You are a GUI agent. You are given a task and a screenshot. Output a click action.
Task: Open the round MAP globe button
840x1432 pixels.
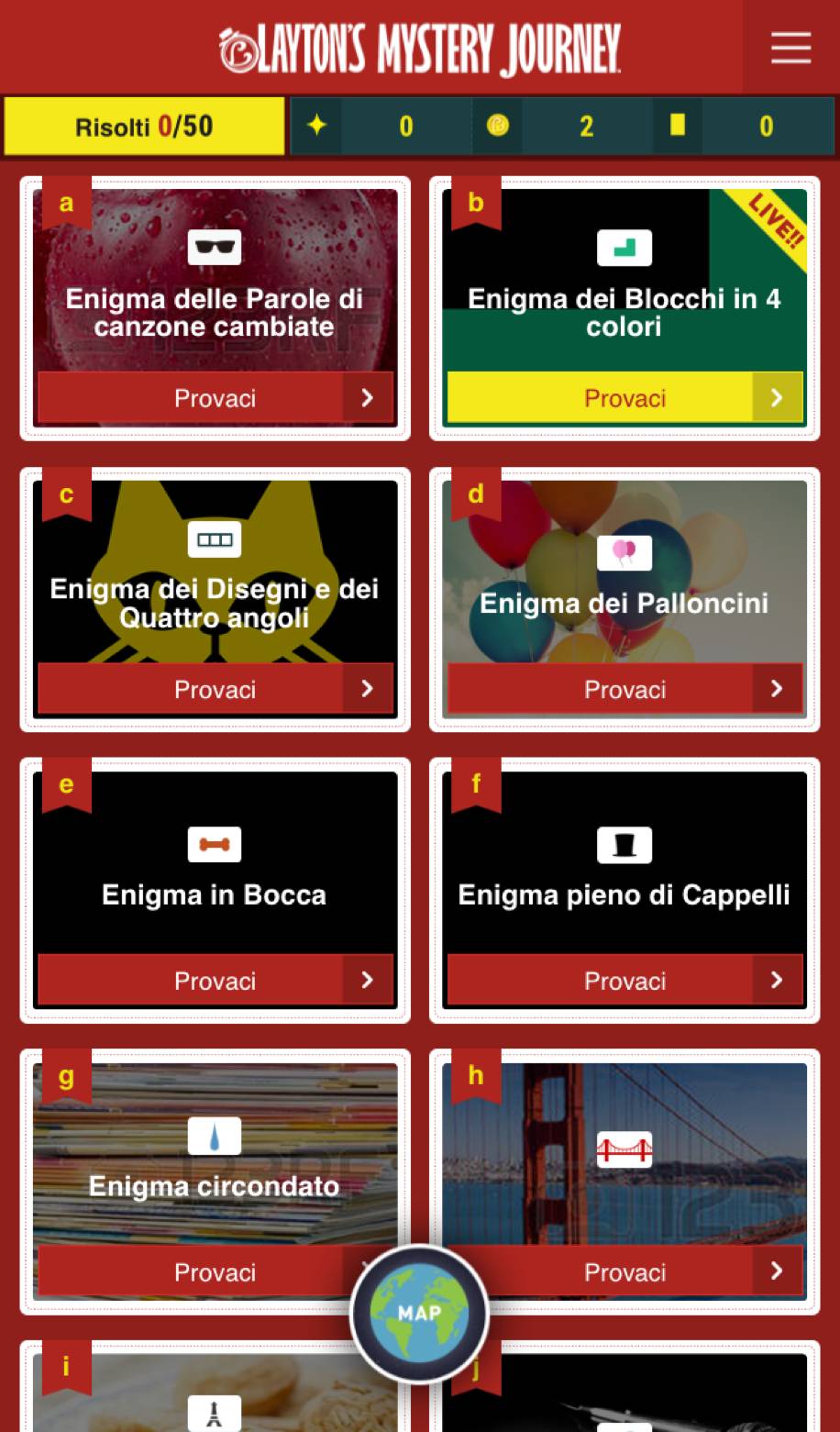tap(419, 1312)
